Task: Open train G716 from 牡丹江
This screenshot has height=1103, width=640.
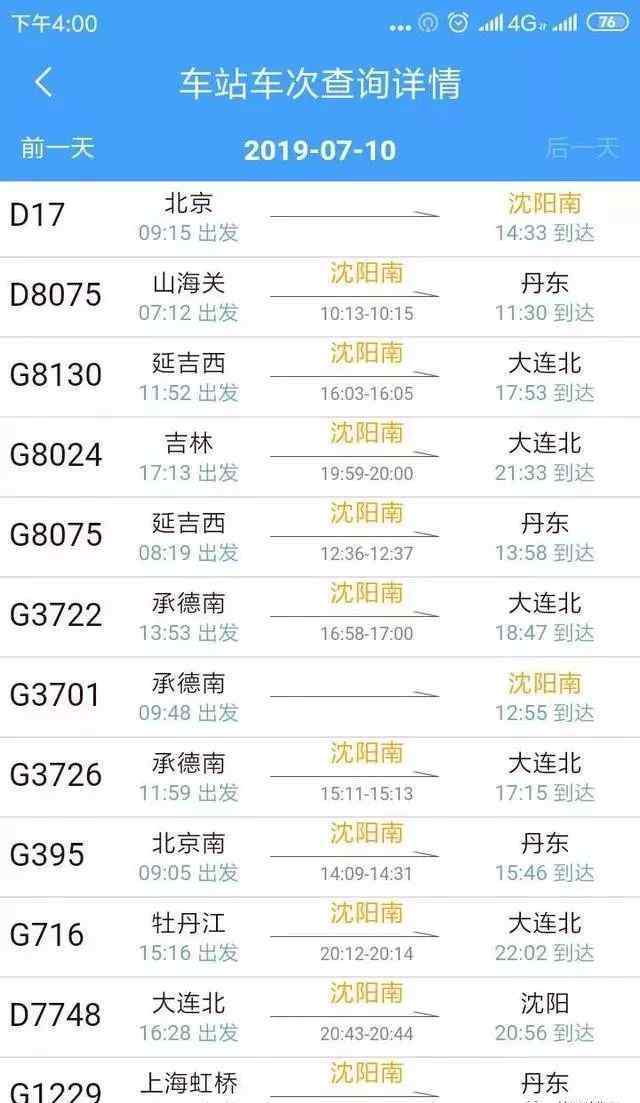Action: 320,937
